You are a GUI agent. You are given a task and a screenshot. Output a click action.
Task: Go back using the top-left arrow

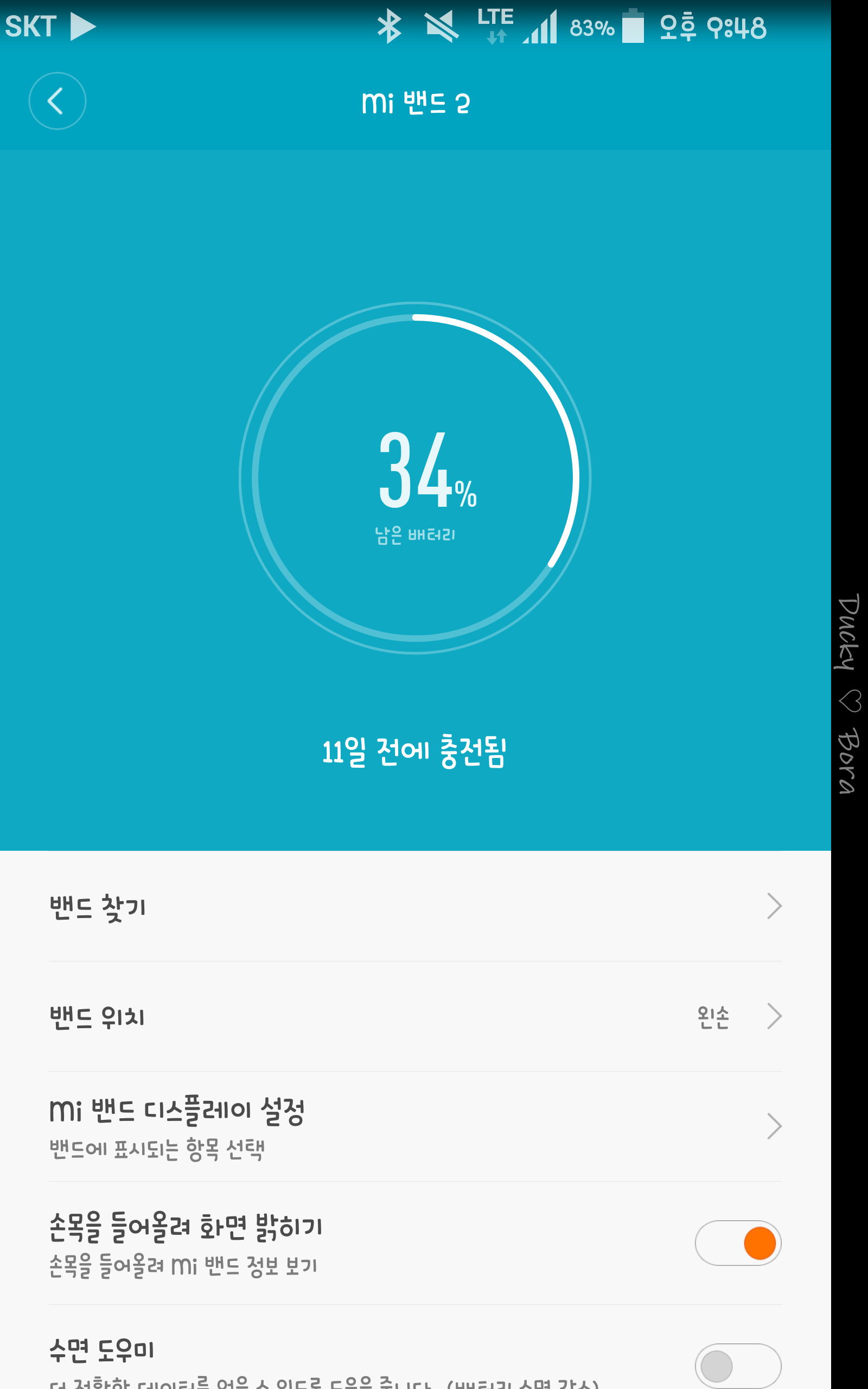(57, 101)
